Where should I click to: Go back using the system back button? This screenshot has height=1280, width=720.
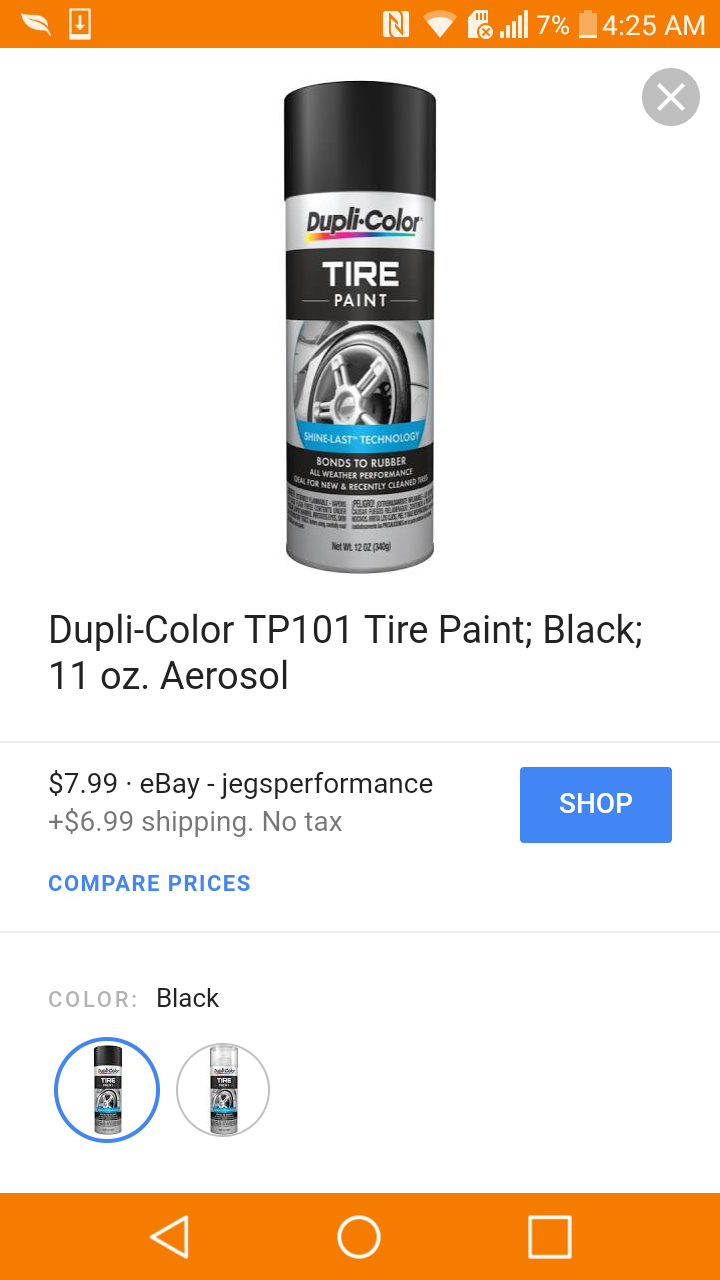(170, 1236)
